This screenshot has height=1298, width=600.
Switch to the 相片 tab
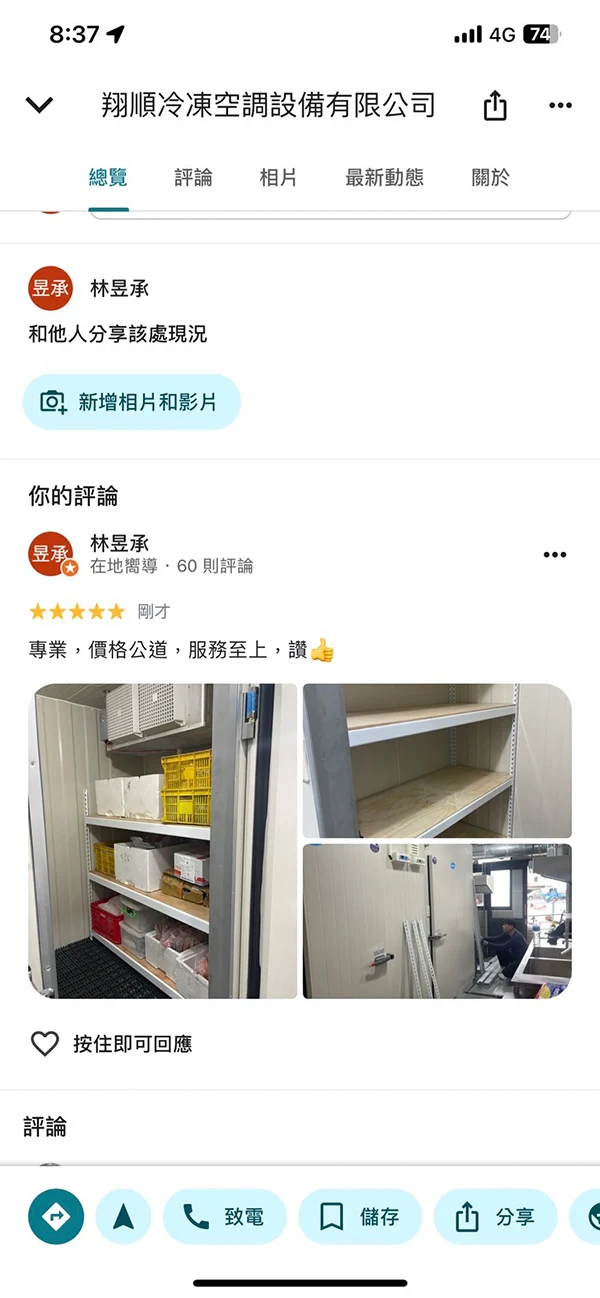tap(278, 178)
